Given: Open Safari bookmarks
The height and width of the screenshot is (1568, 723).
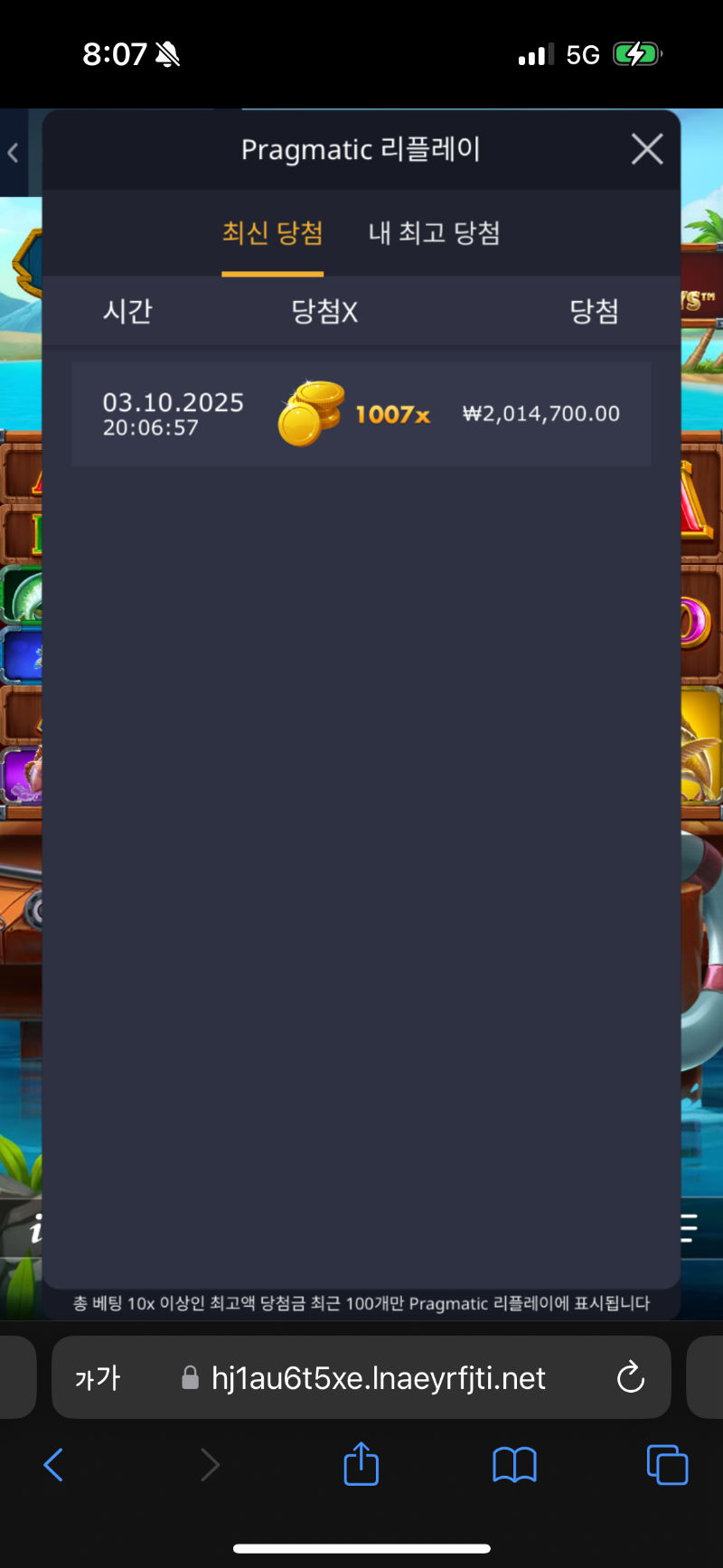Looking at the screenshot, I should [514, 1465].
